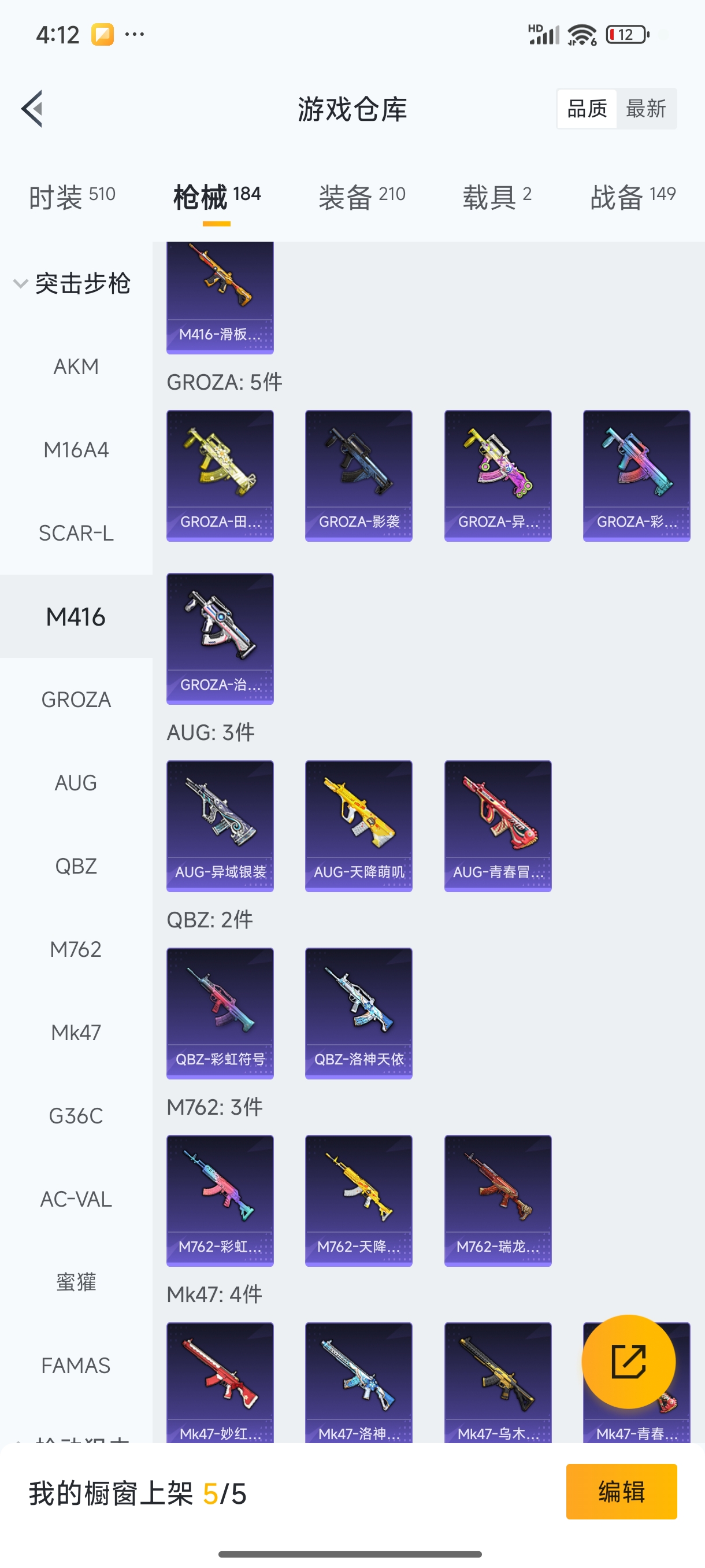Image resolution: width=705 pixels, height=1568 pixels.
Task: Open the AUG-天降萌叽 skin
Action: pyautogui.click(x=358, y=826)
